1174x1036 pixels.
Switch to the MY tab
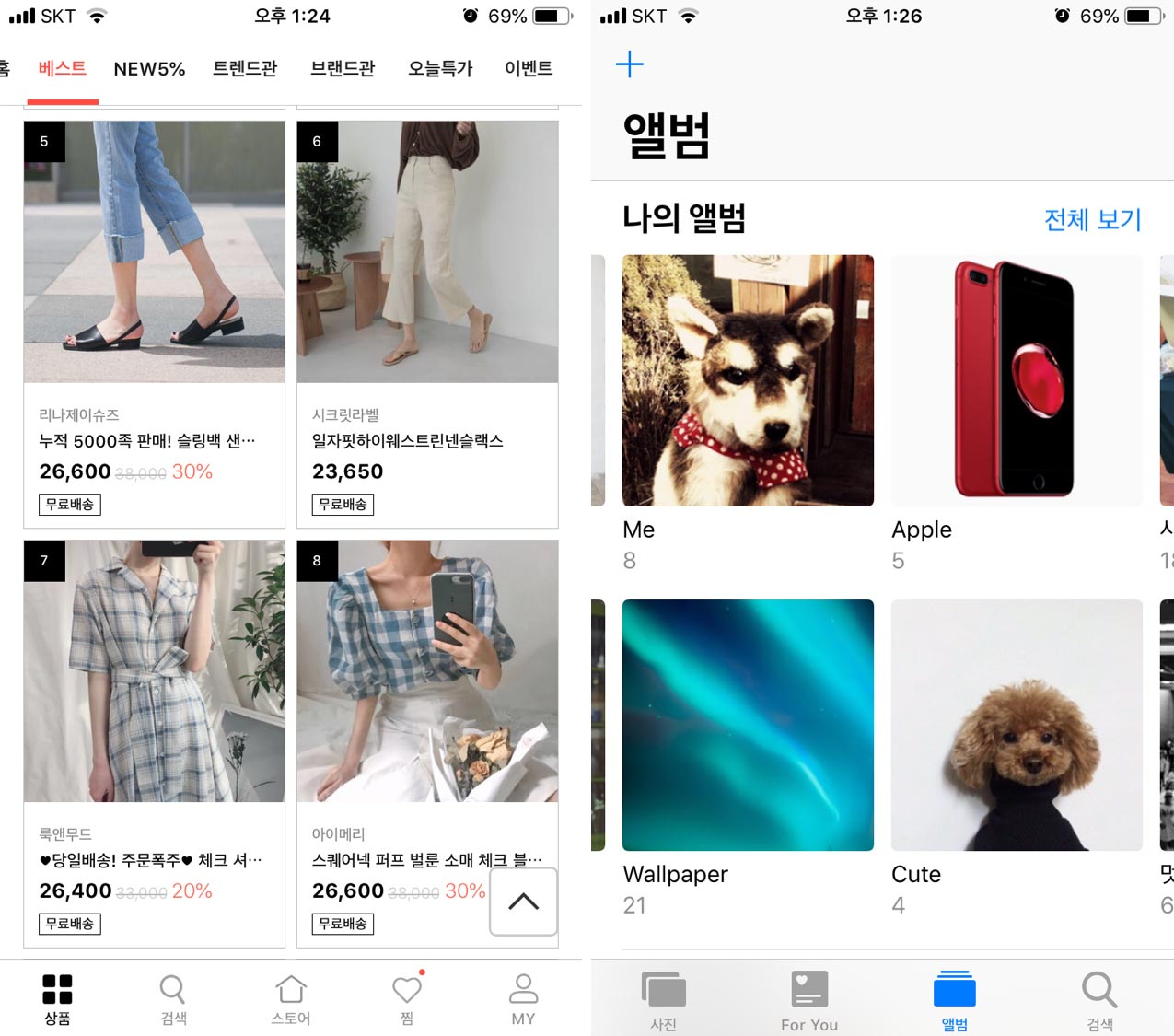523,999
